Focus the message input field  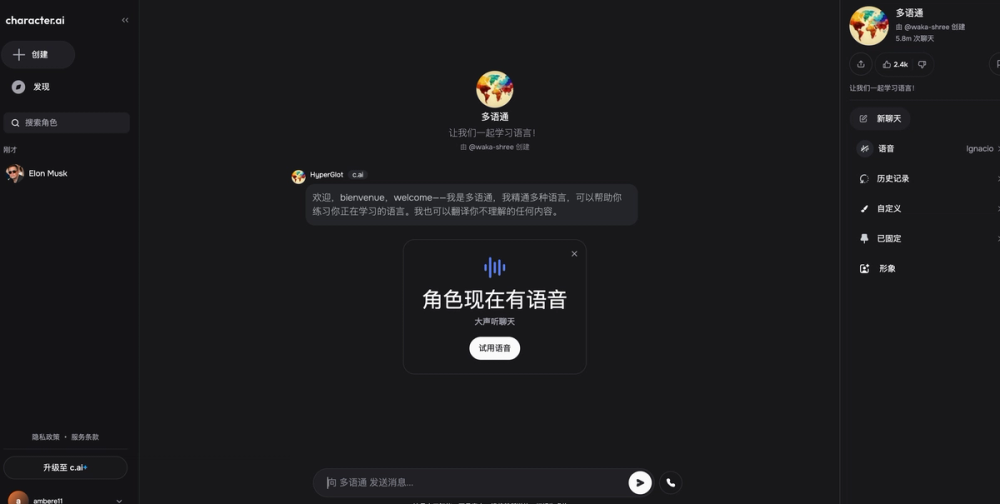[x=470, y=482]
